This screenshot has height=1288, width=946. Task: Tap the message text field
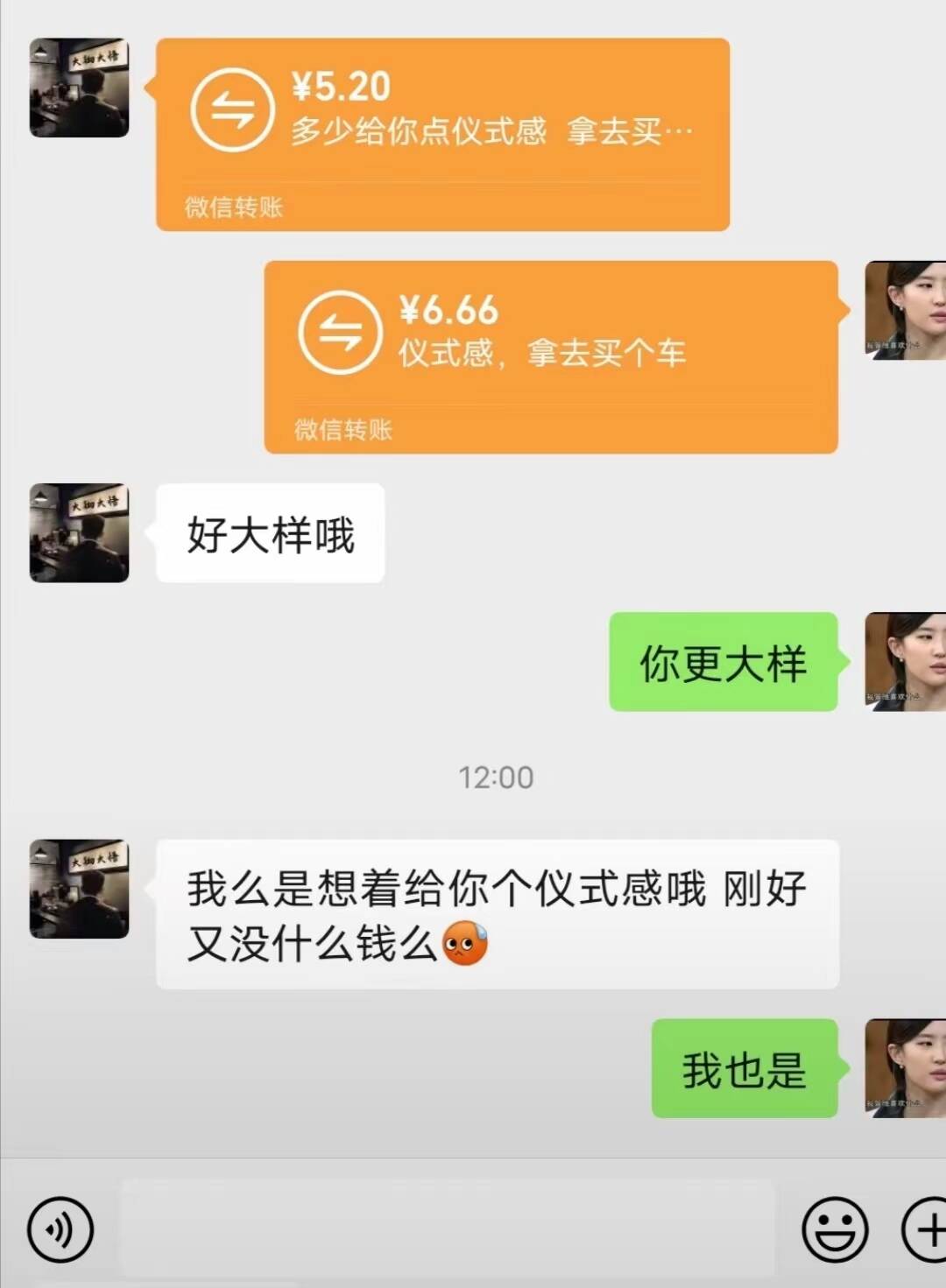447,1228
